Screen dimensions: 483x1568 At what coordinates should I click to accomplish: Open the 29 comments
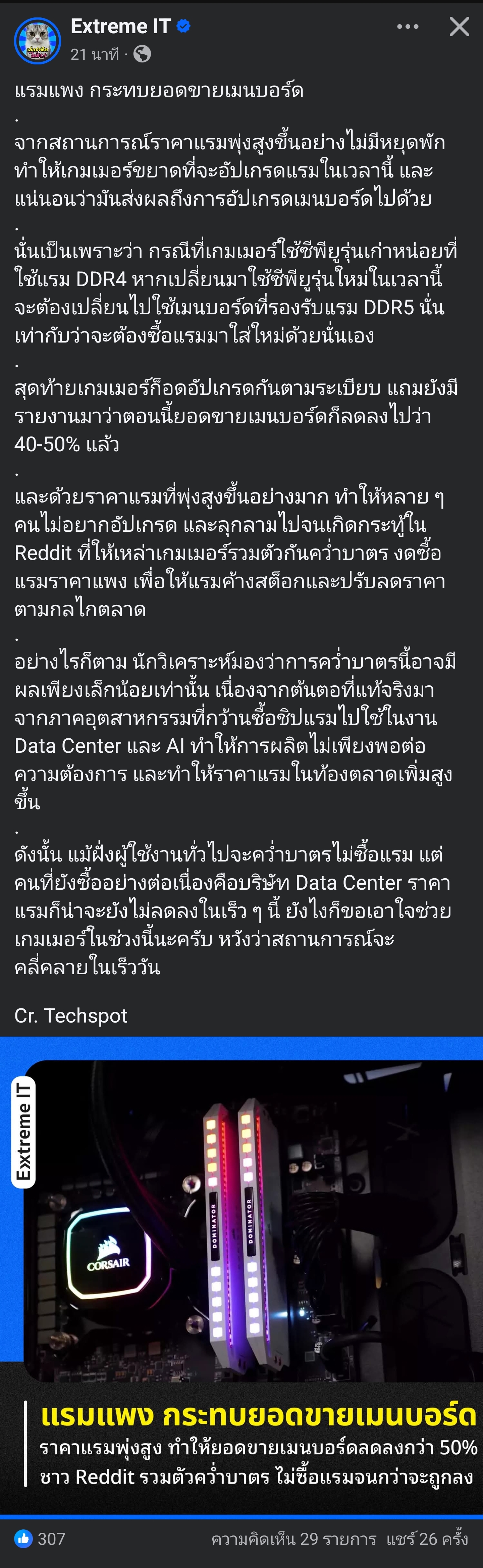(293, 1539)
